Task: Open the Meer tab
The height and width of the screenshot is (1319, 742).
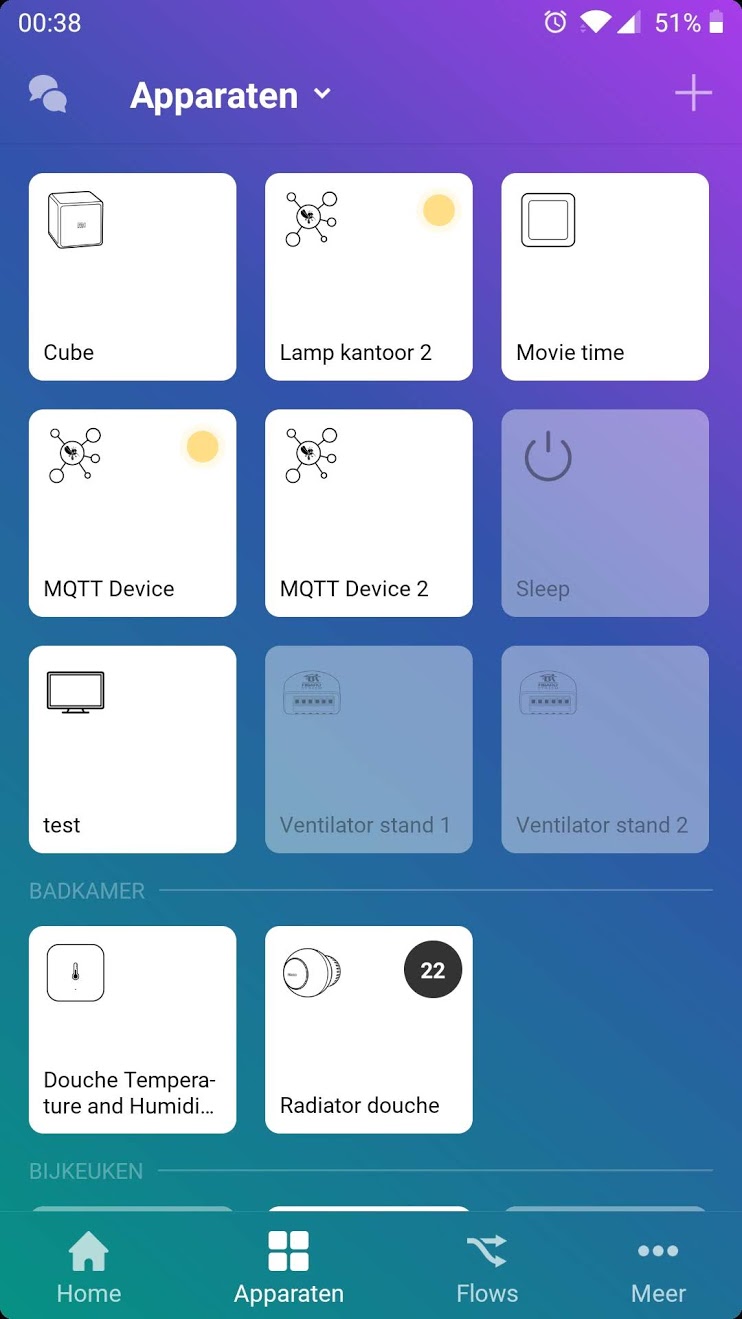Action: point(658,1264)
